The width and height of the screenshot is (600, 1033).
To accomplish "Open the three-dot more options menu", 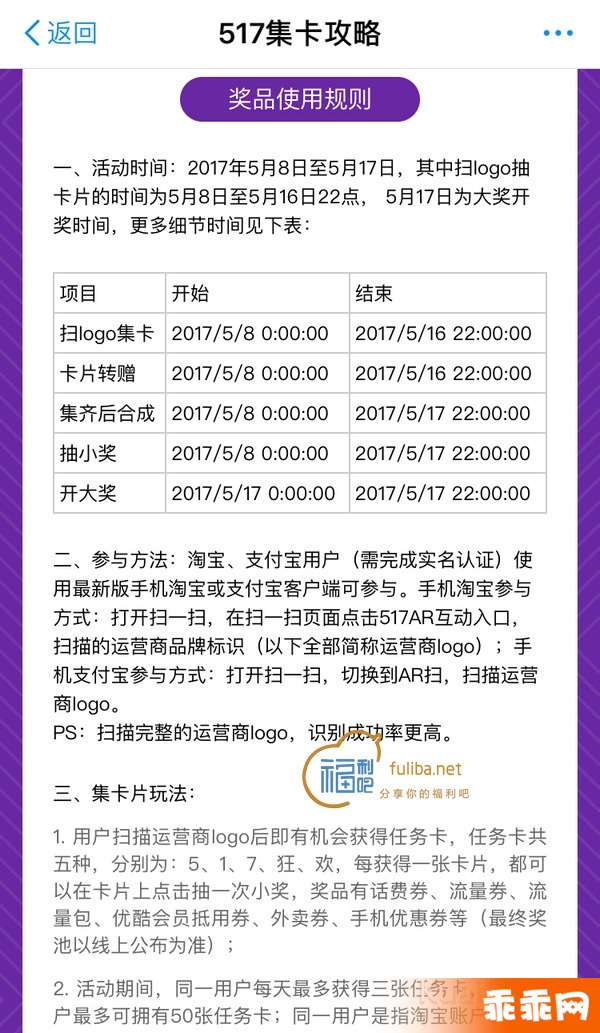I will click(557, 33).
